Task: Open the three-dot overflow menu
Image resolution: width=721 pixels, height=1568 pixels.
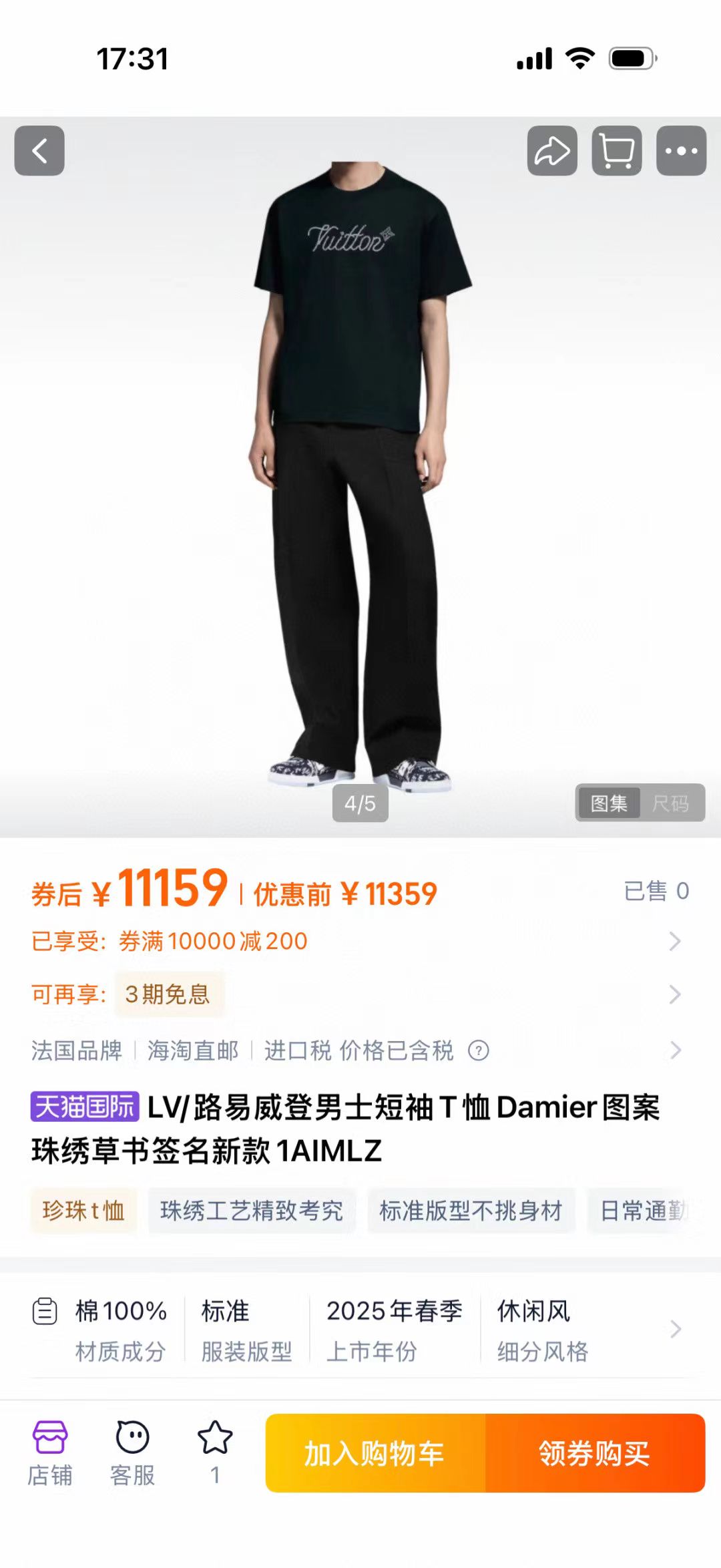Action: click(681, 150)
